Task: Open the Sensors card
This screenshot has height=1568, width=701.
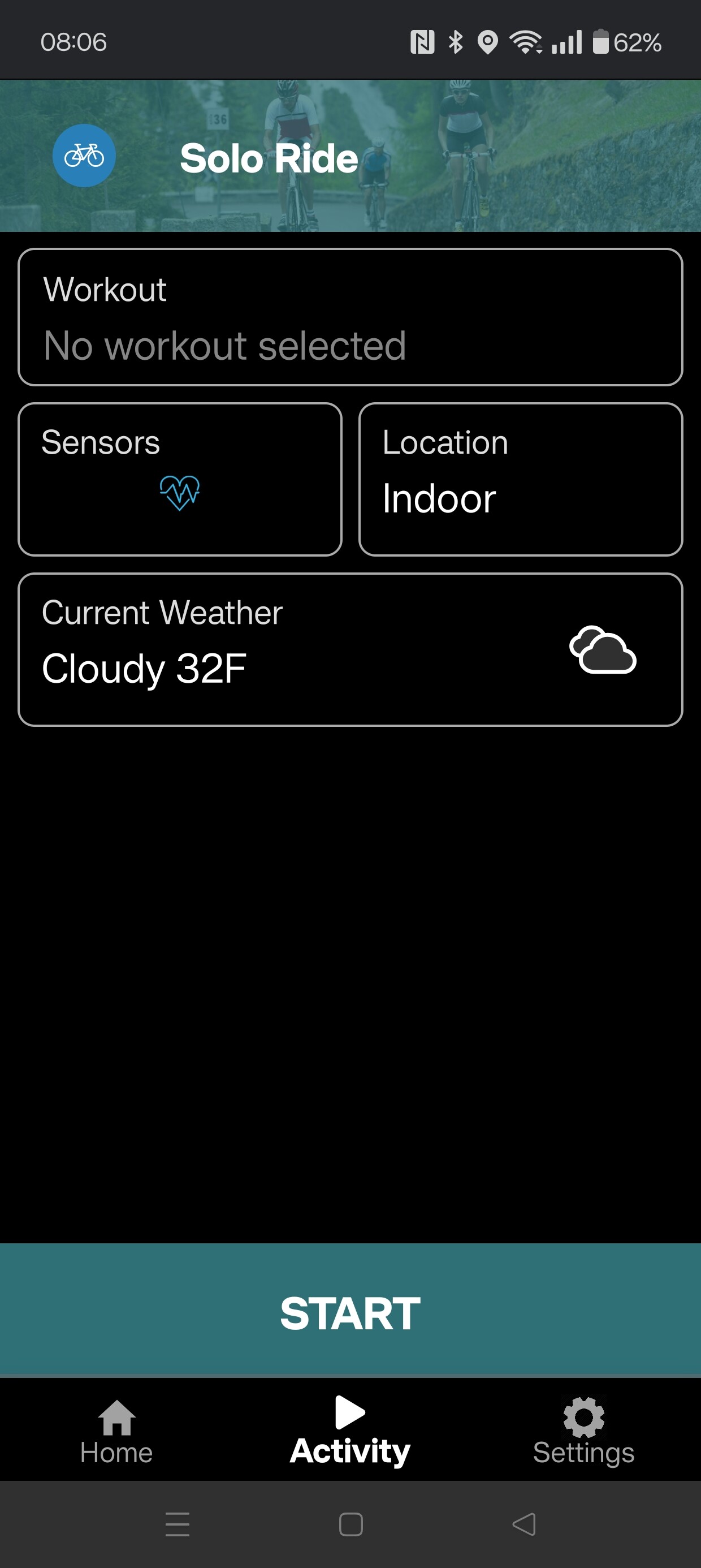Action: [x=180, y=479]
